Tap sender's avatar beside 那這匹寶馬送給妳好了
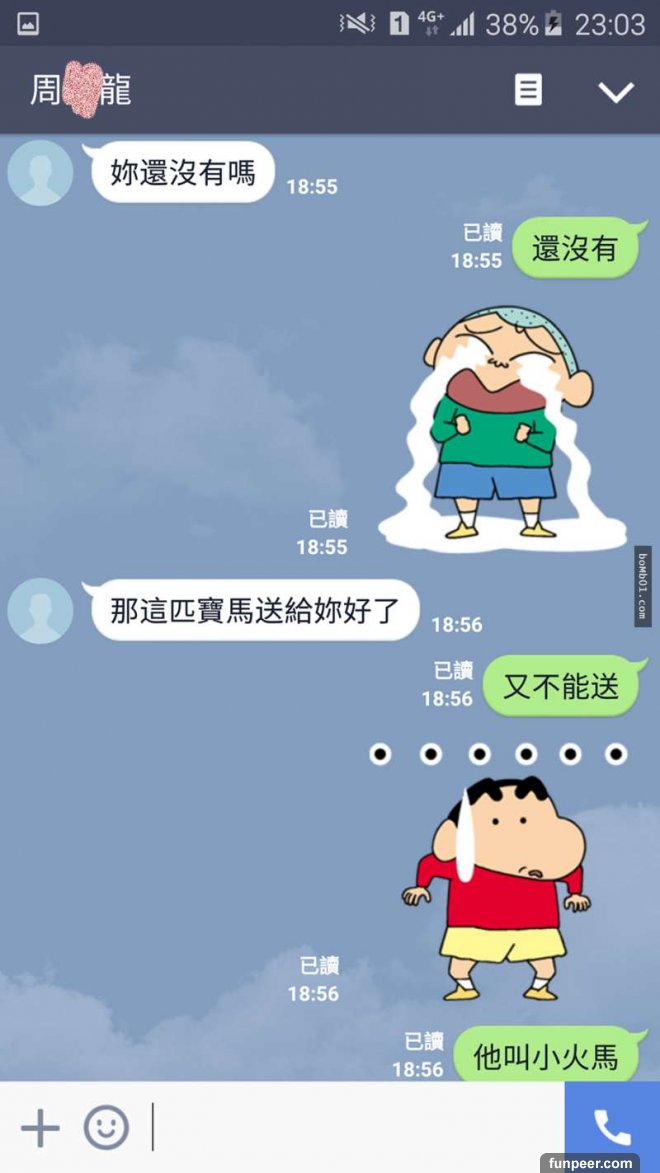 click(40, 610)
